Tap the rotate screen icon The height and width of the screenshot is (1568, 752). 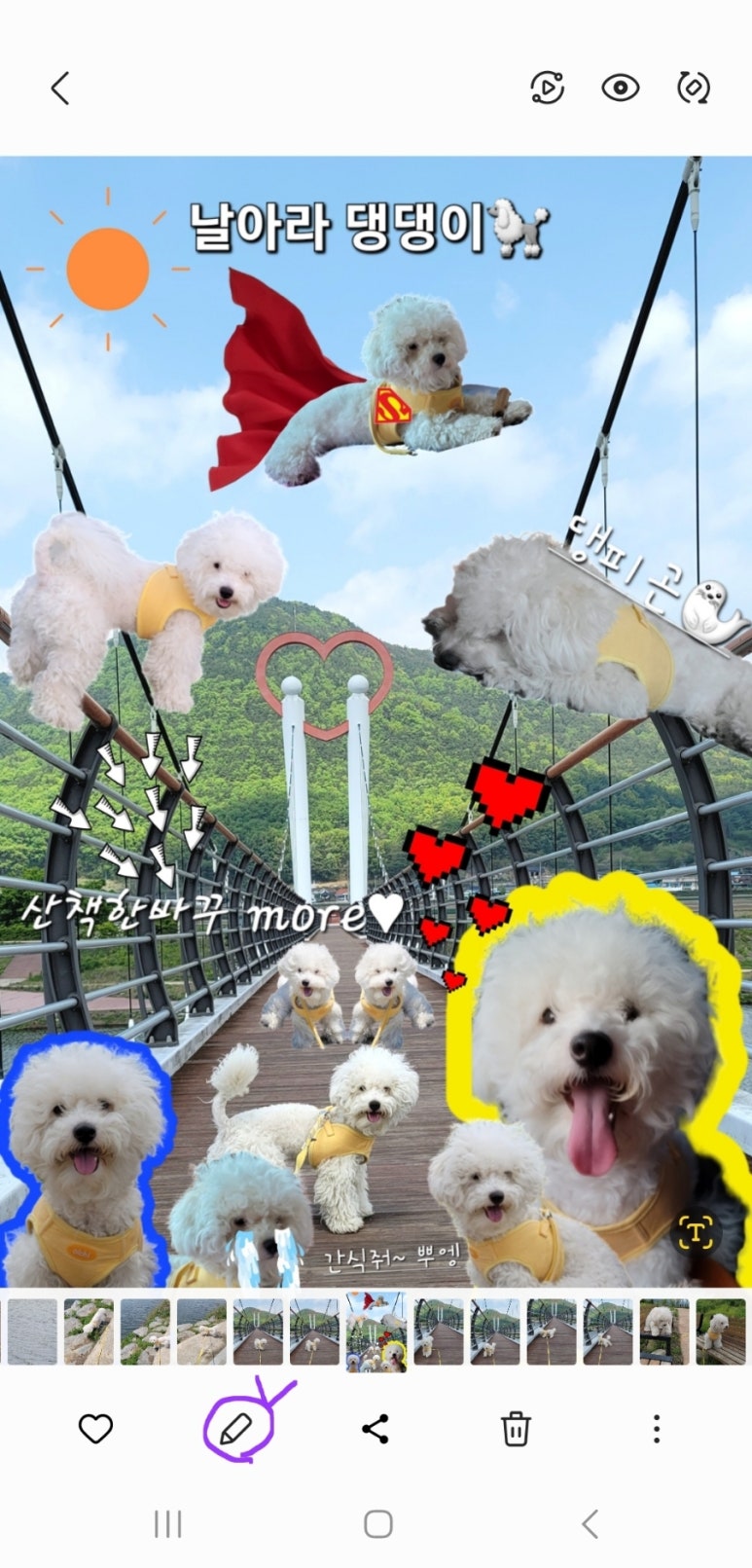tap(694, 89)
